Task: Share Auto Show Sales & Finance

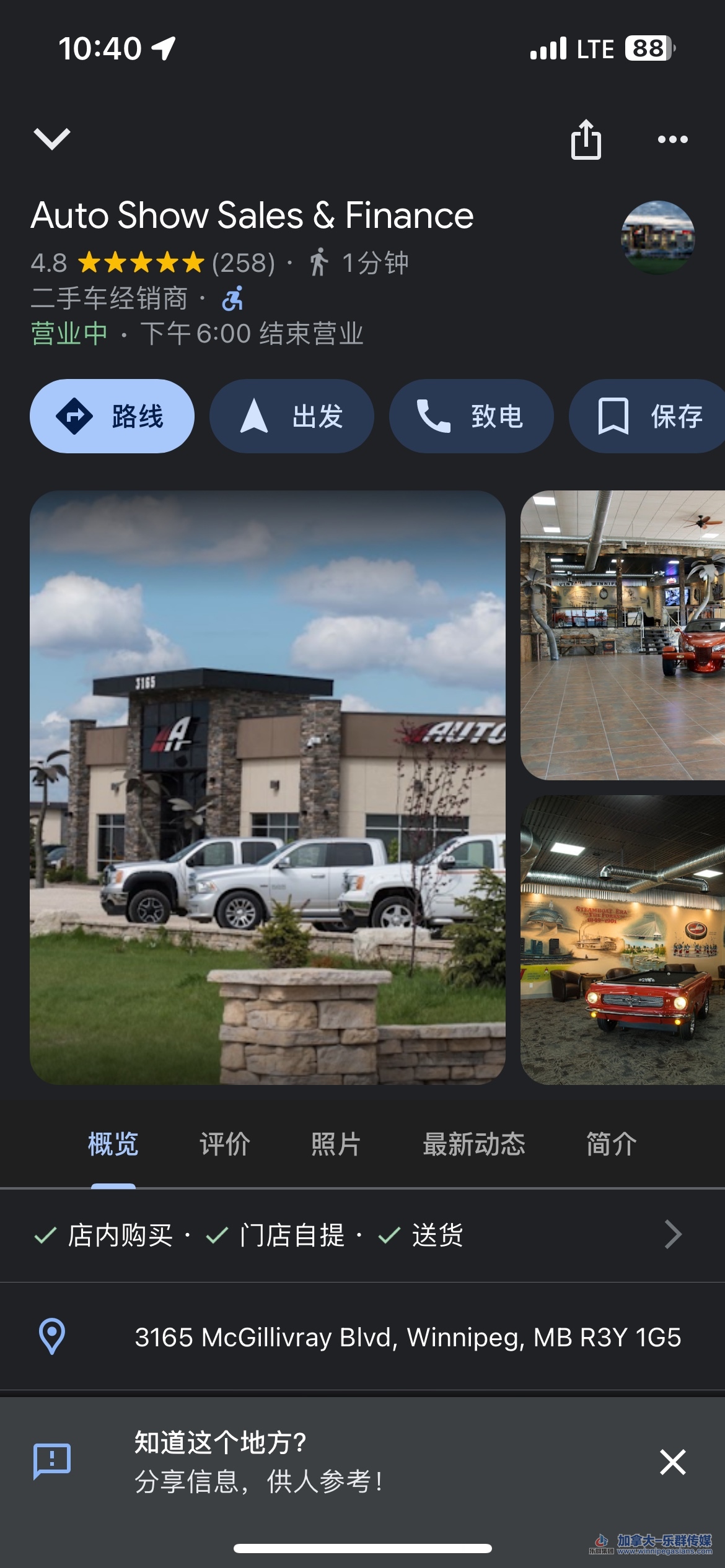Action: click(x=586, y=140)
